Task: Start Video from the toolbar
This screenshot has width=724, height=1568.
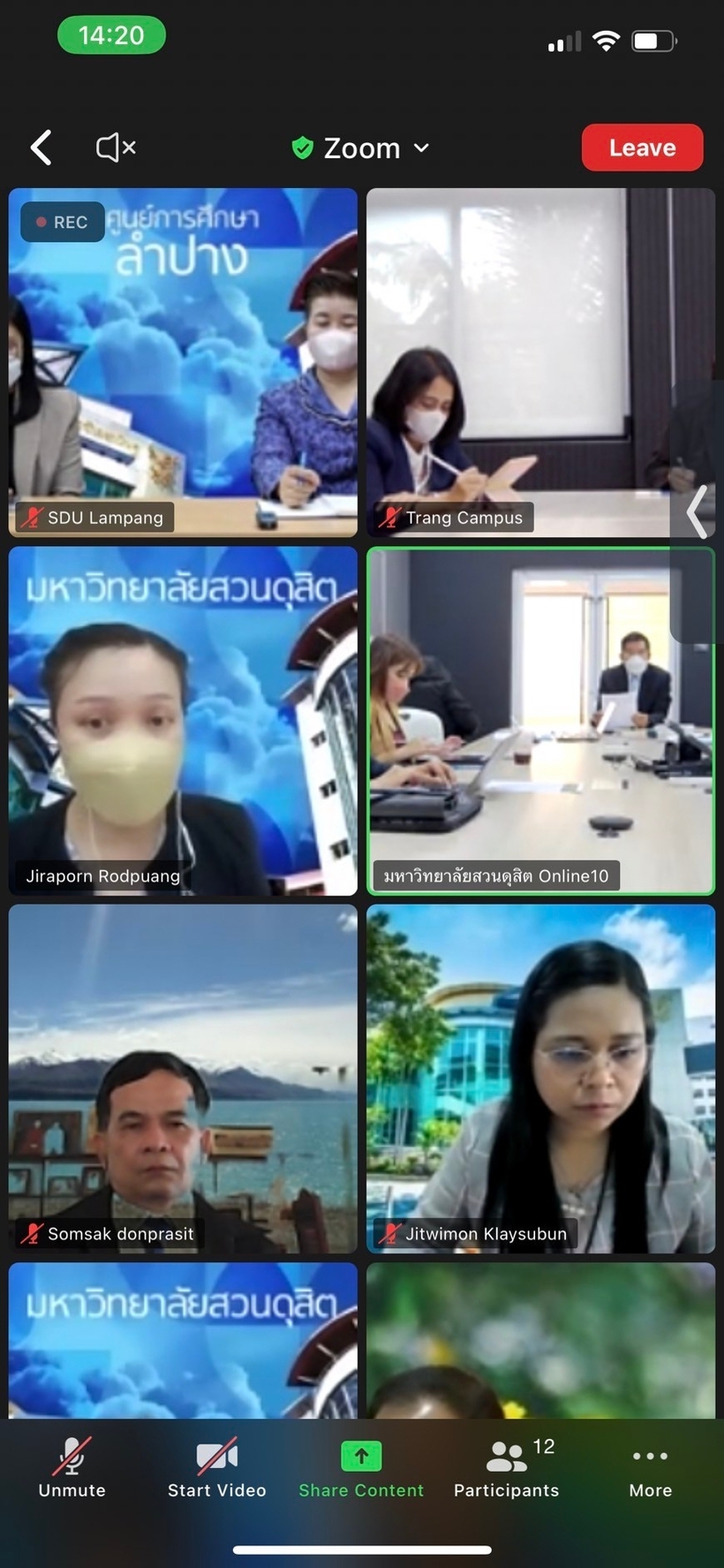Action: click(216, 1468)
